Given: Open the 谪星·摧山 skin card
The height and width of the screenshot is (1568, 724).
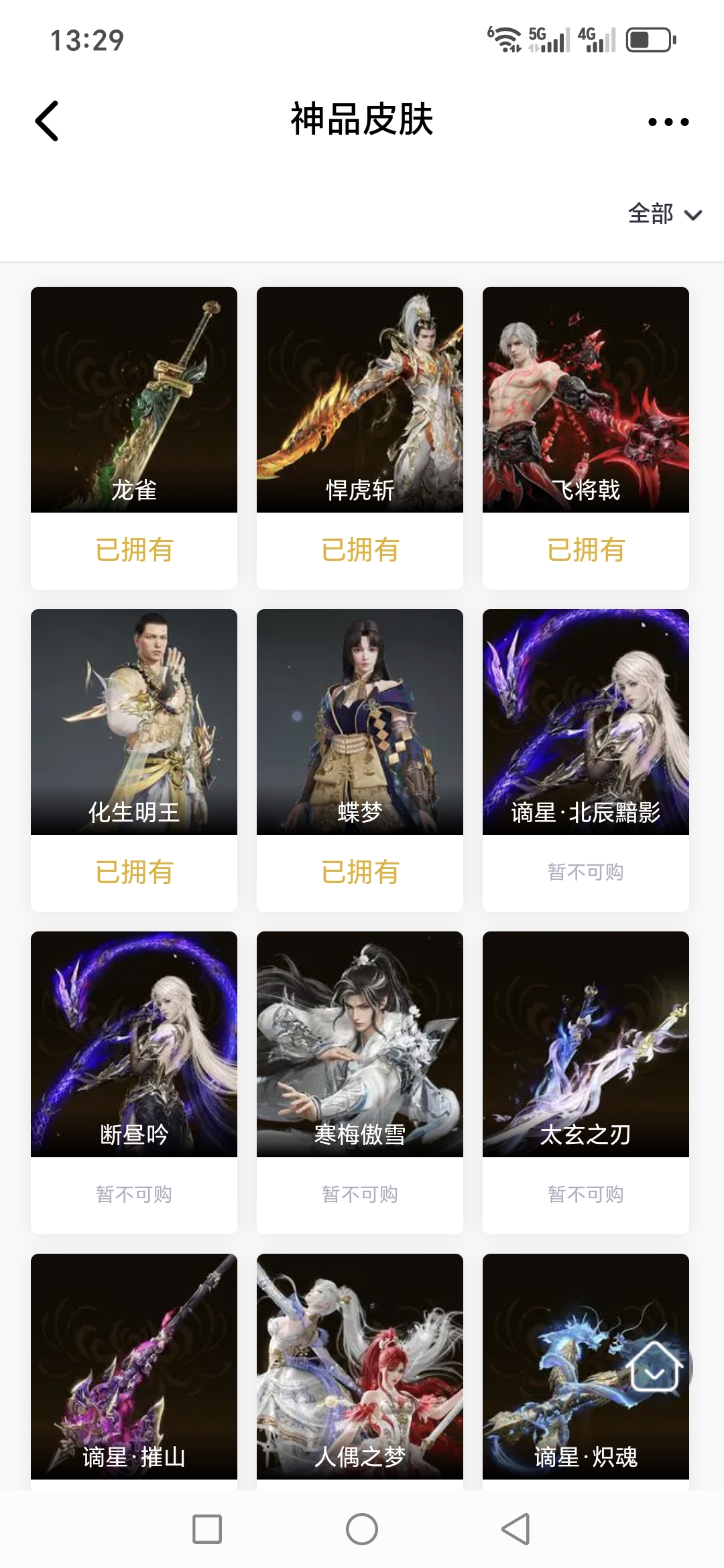Looking at the screenshot, I should (134, 1367).
